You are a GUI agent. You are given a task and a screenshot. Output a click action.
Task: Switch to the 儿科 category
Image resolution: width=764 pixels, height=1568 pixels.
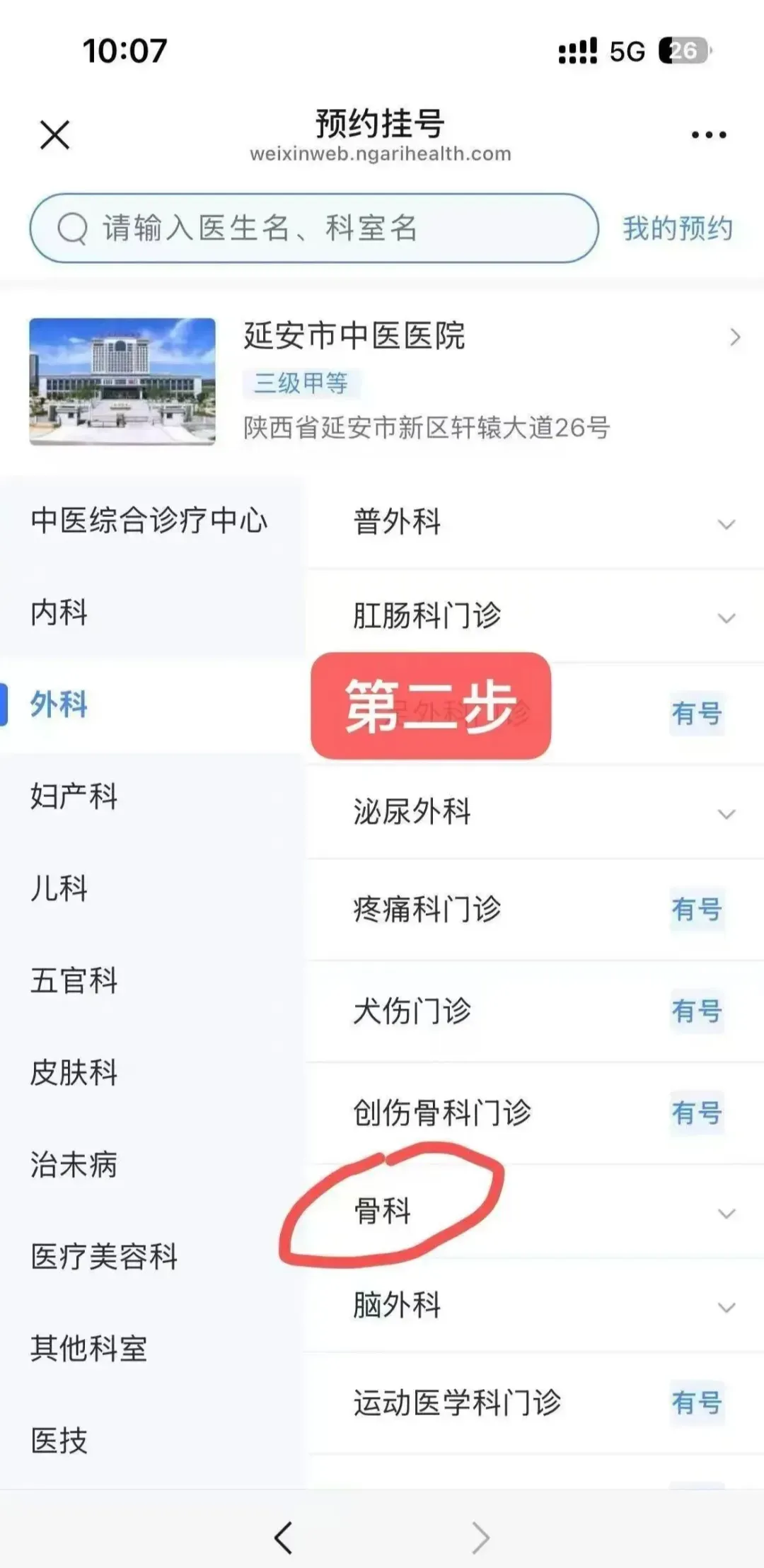[x=59, y=888]
